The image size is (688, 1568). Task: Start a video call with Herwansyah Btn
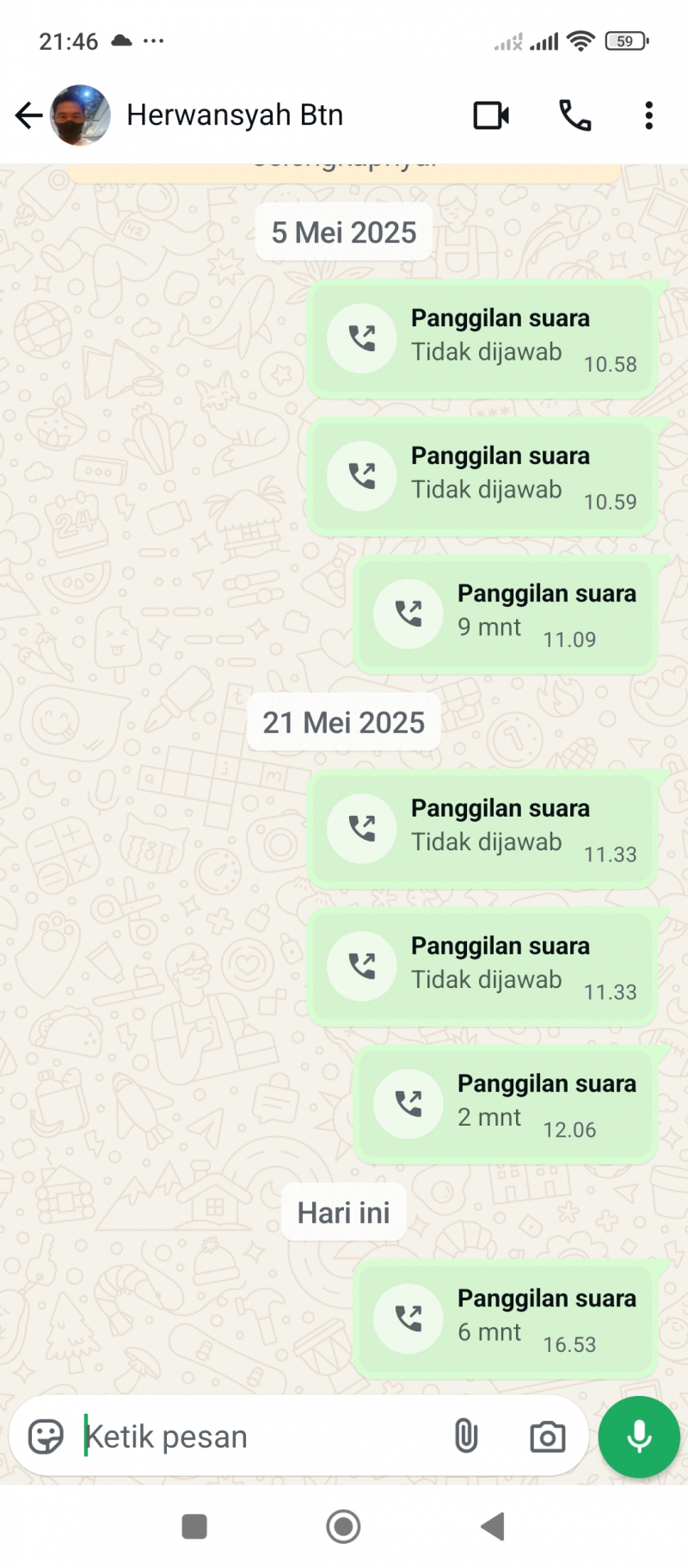click(x=491, y=115)
